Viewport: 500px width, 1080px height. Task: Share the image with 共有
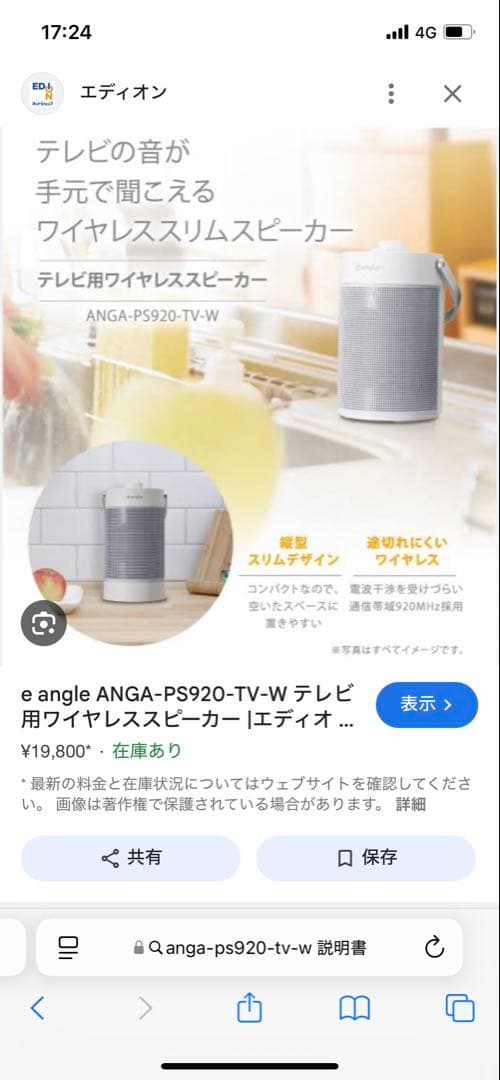130,858
